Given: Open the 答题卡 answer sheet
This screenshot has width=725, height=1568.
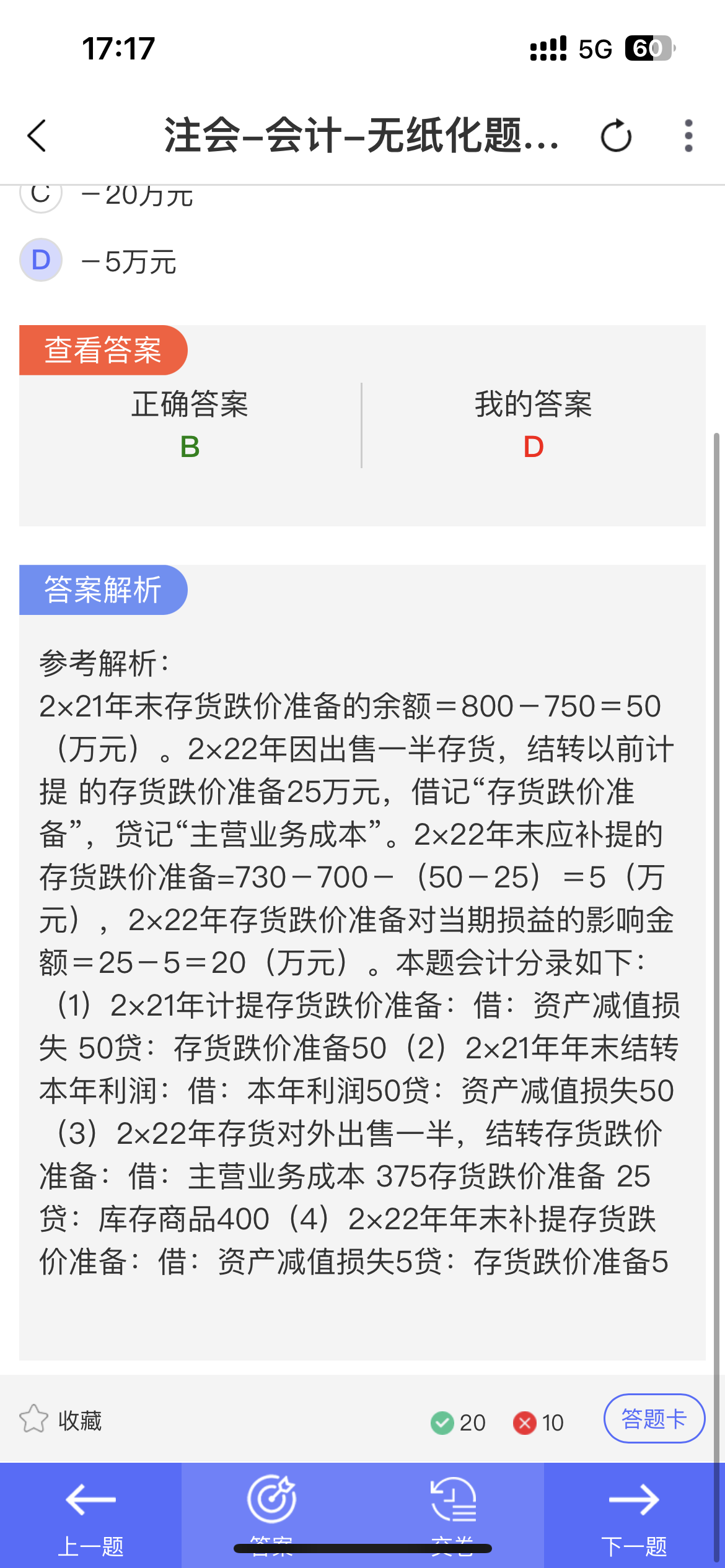Looking at the screenshot, I should click(654, 1418).
